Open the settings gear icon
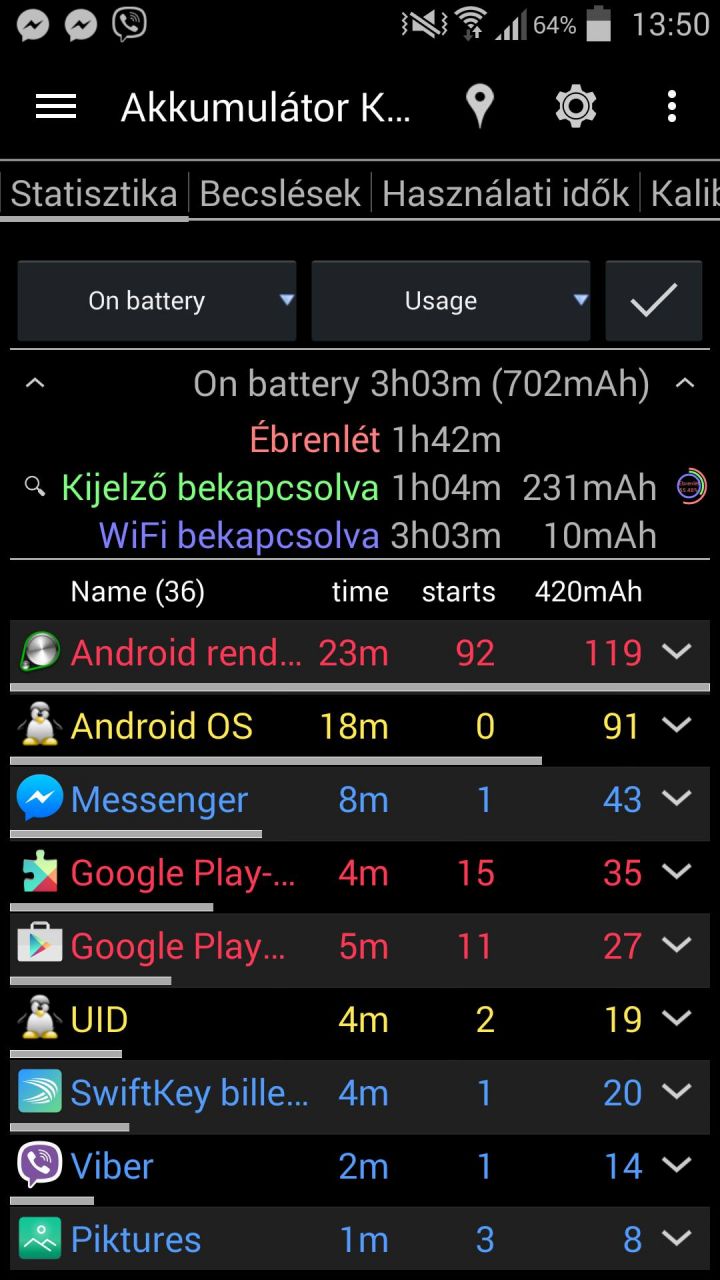The width and height of the screenshot is (720, 1280). point(576,107)
